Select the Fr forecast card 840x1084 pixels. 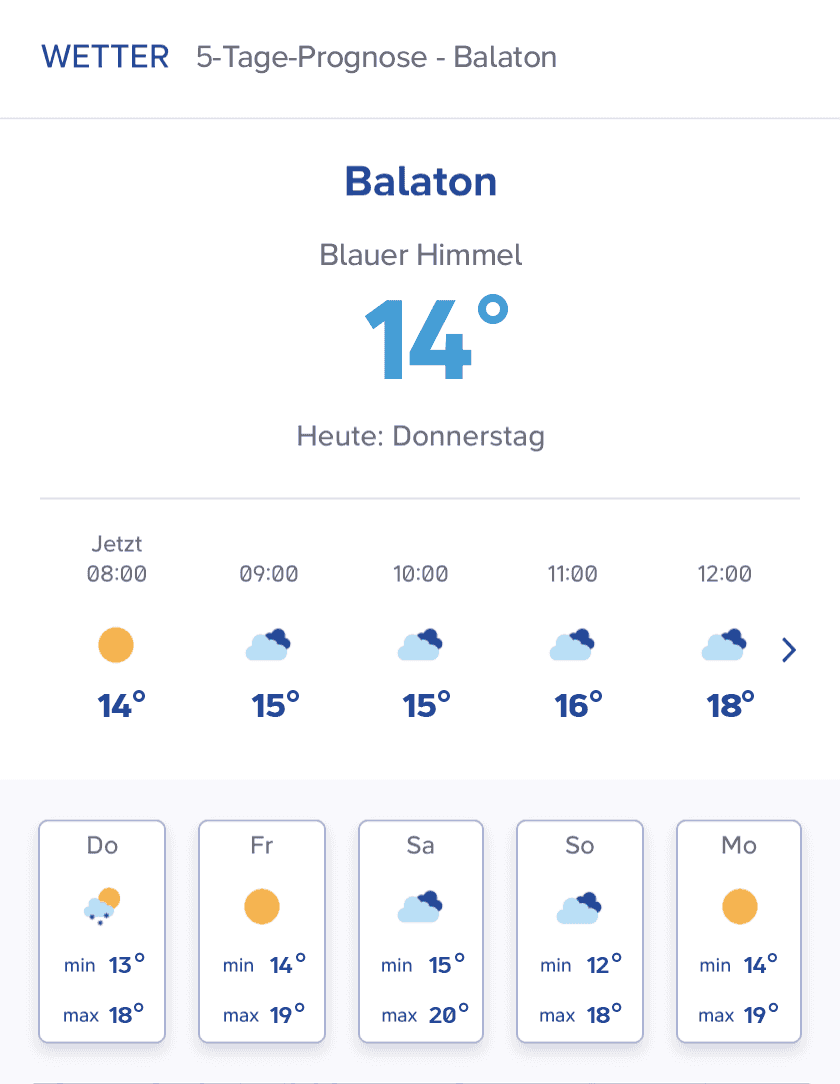pos(262,931)
